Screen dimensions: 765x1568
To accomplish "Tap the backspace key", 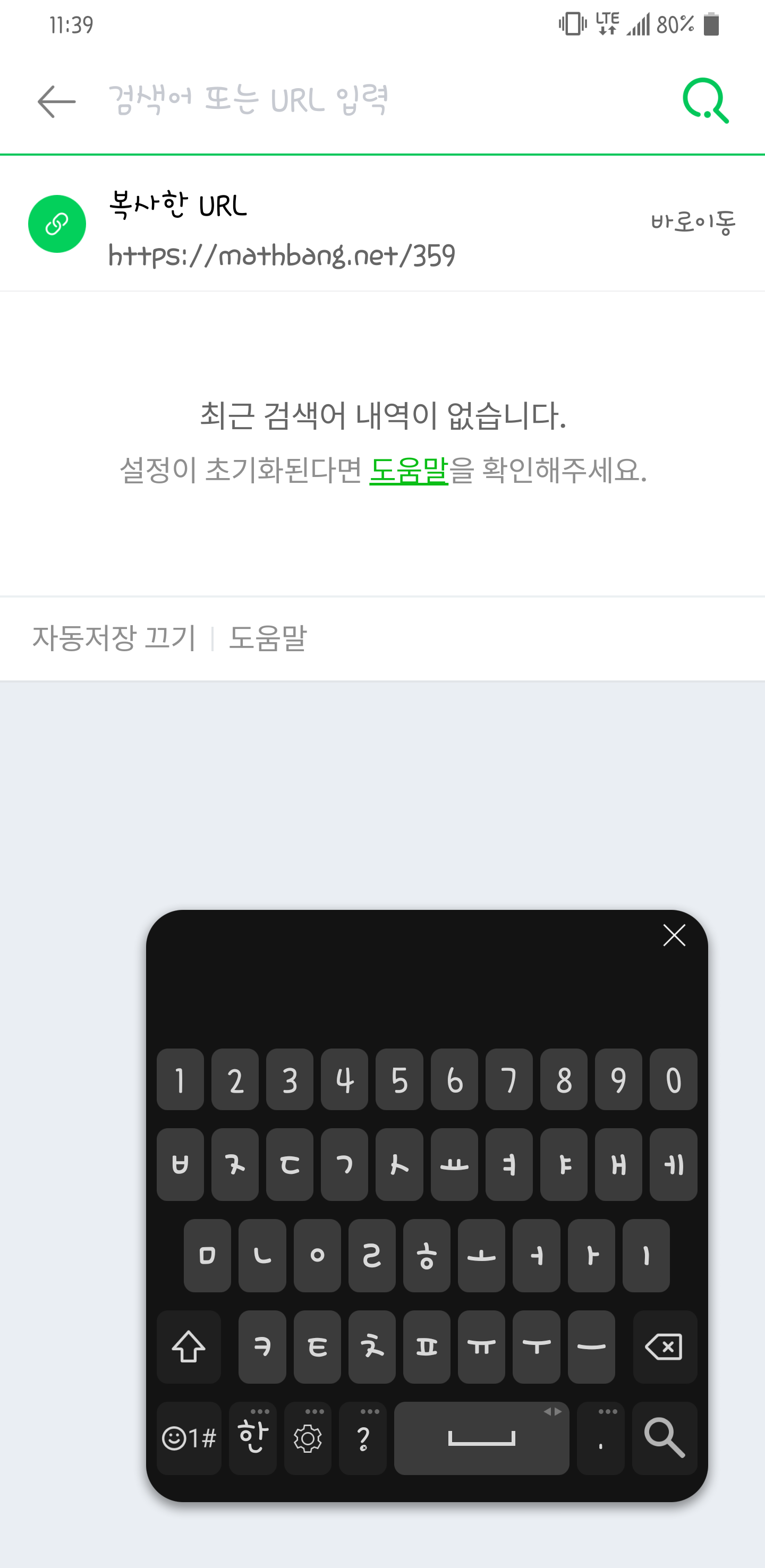I will pos(665,1347).
